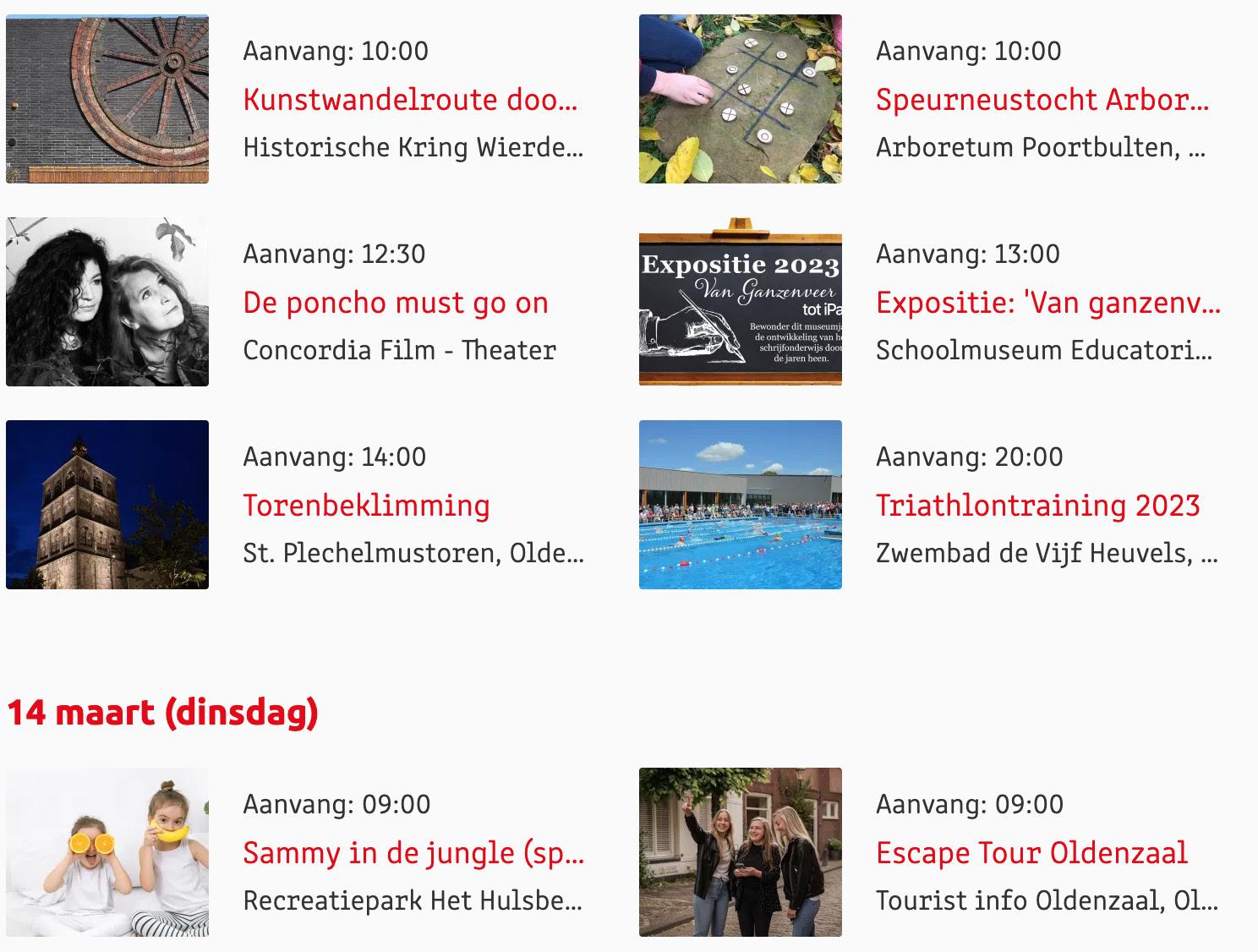Open 'De poncho must go on' event

396,303
